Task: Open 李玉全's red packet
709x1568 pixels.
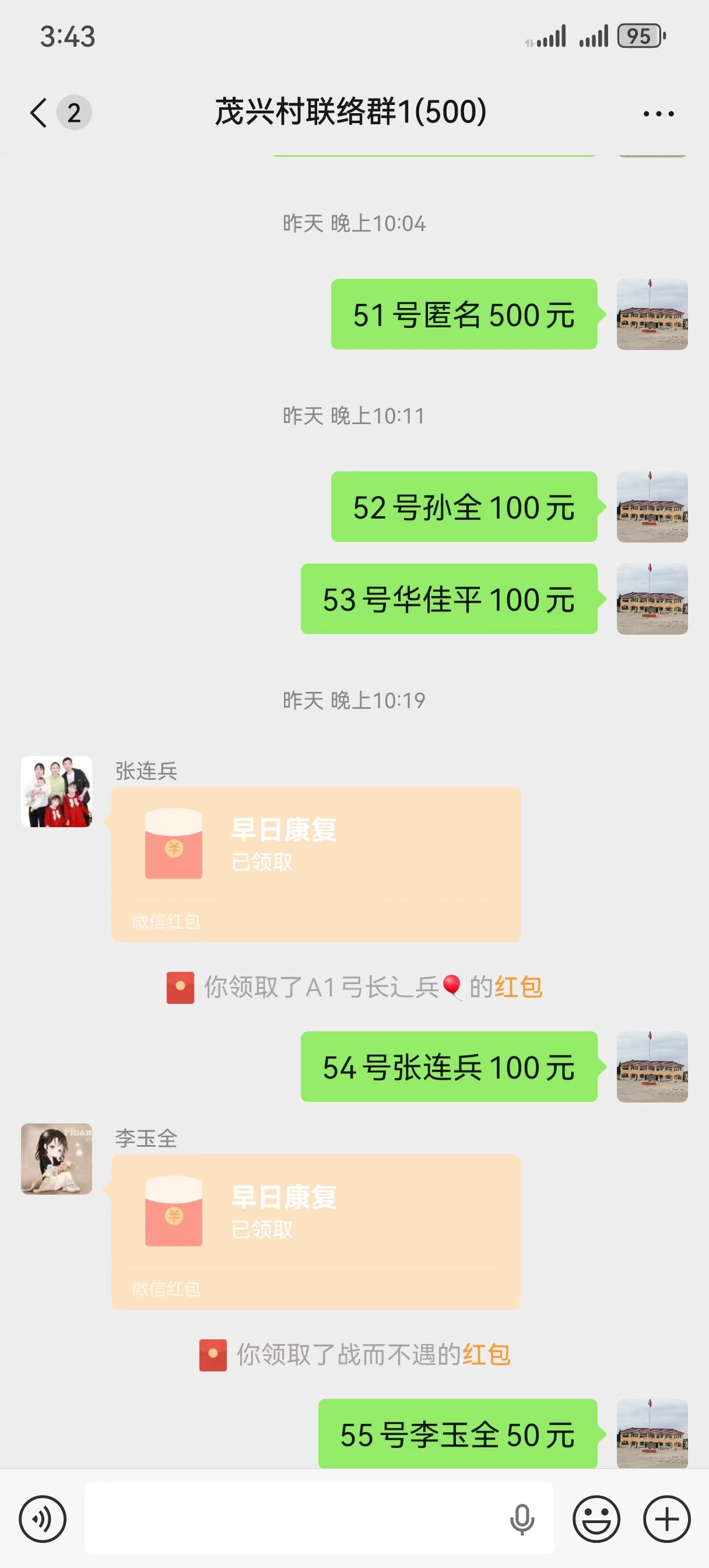Action: 316,1231
